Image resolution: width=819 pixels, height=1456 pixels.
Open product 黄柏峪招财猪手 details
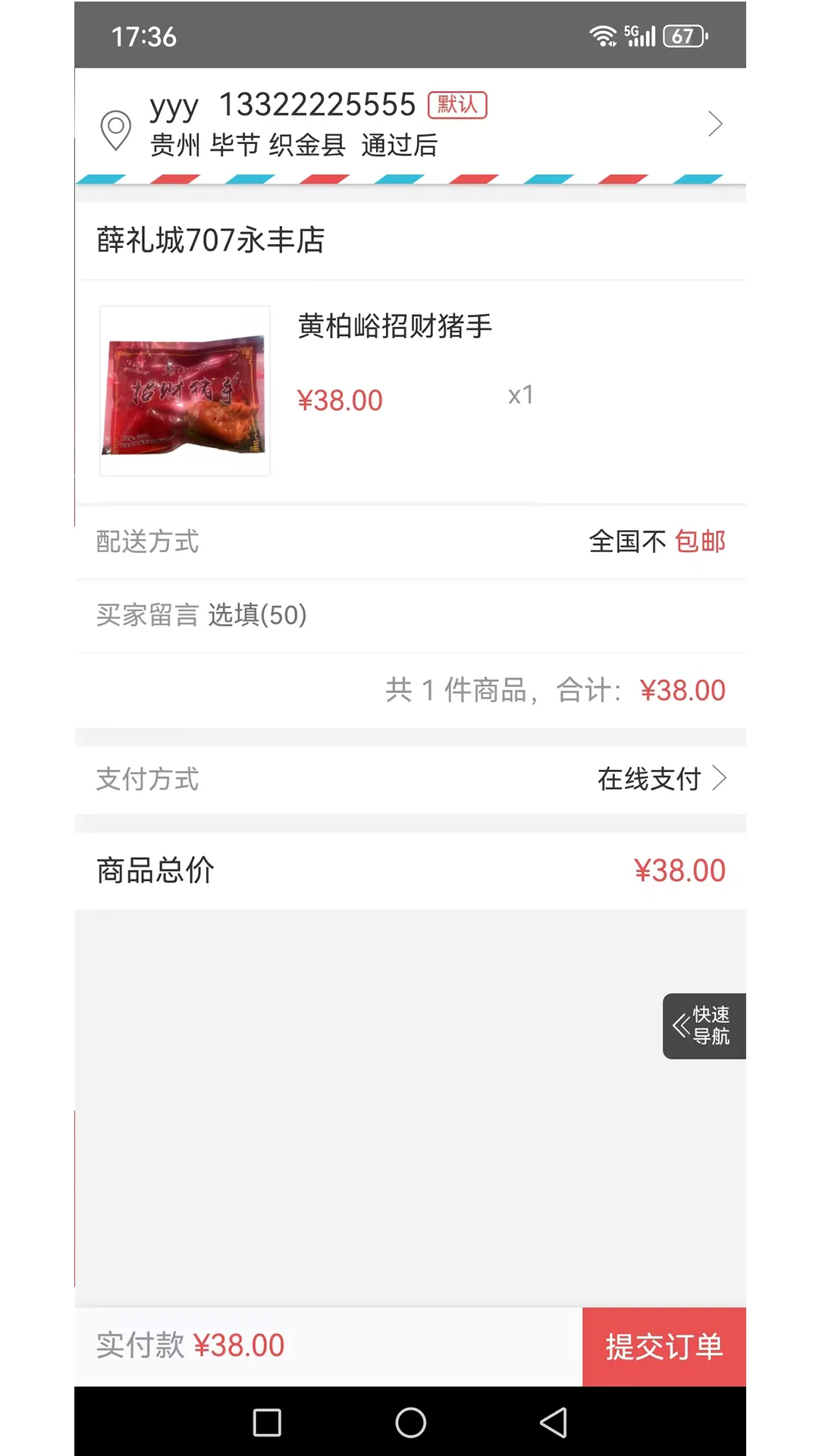(394, 325)
